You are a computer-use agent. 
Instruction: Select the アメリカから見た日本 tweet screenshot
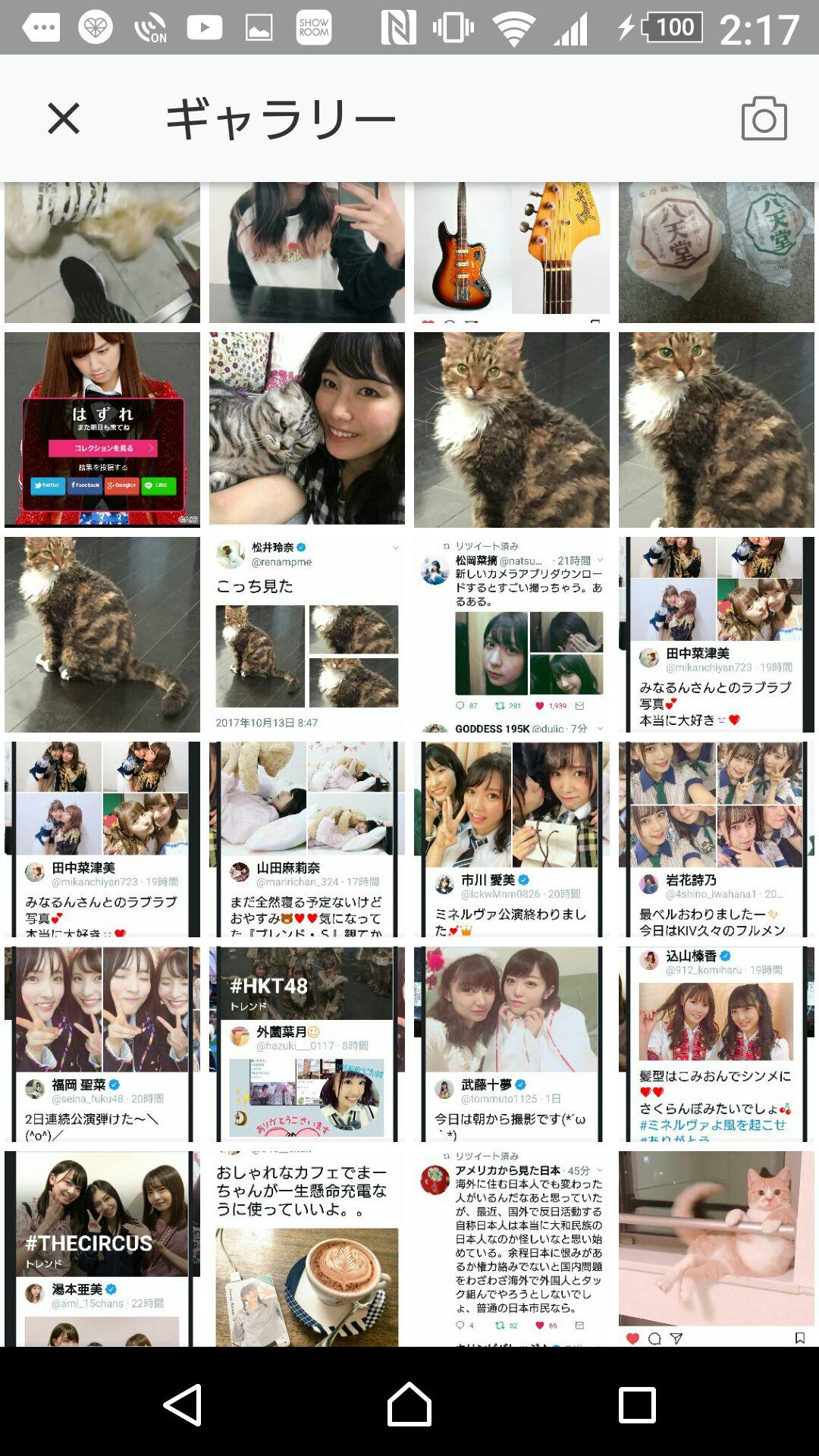click(511, 1248)
